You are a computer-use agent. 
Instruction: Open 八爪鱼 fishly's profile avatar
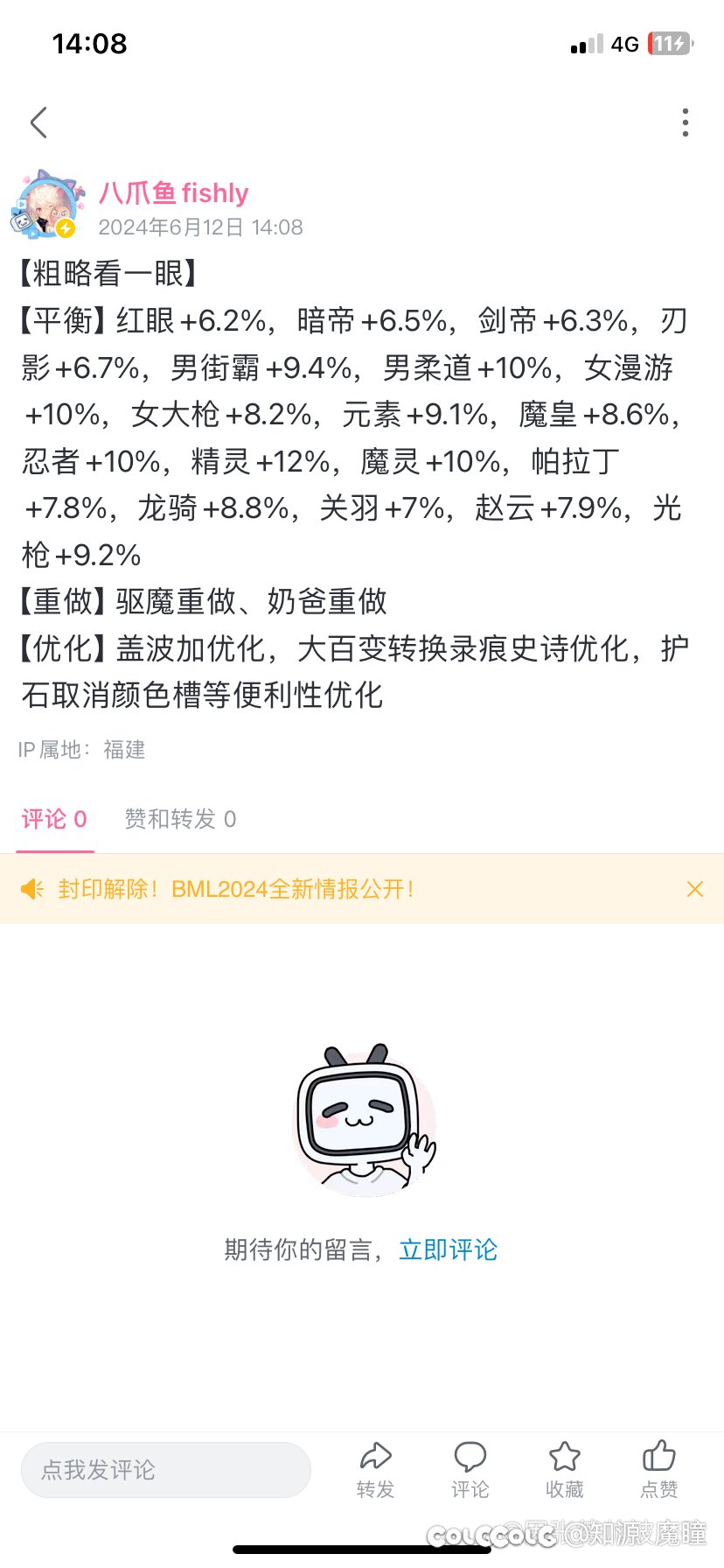pos(47,206)
